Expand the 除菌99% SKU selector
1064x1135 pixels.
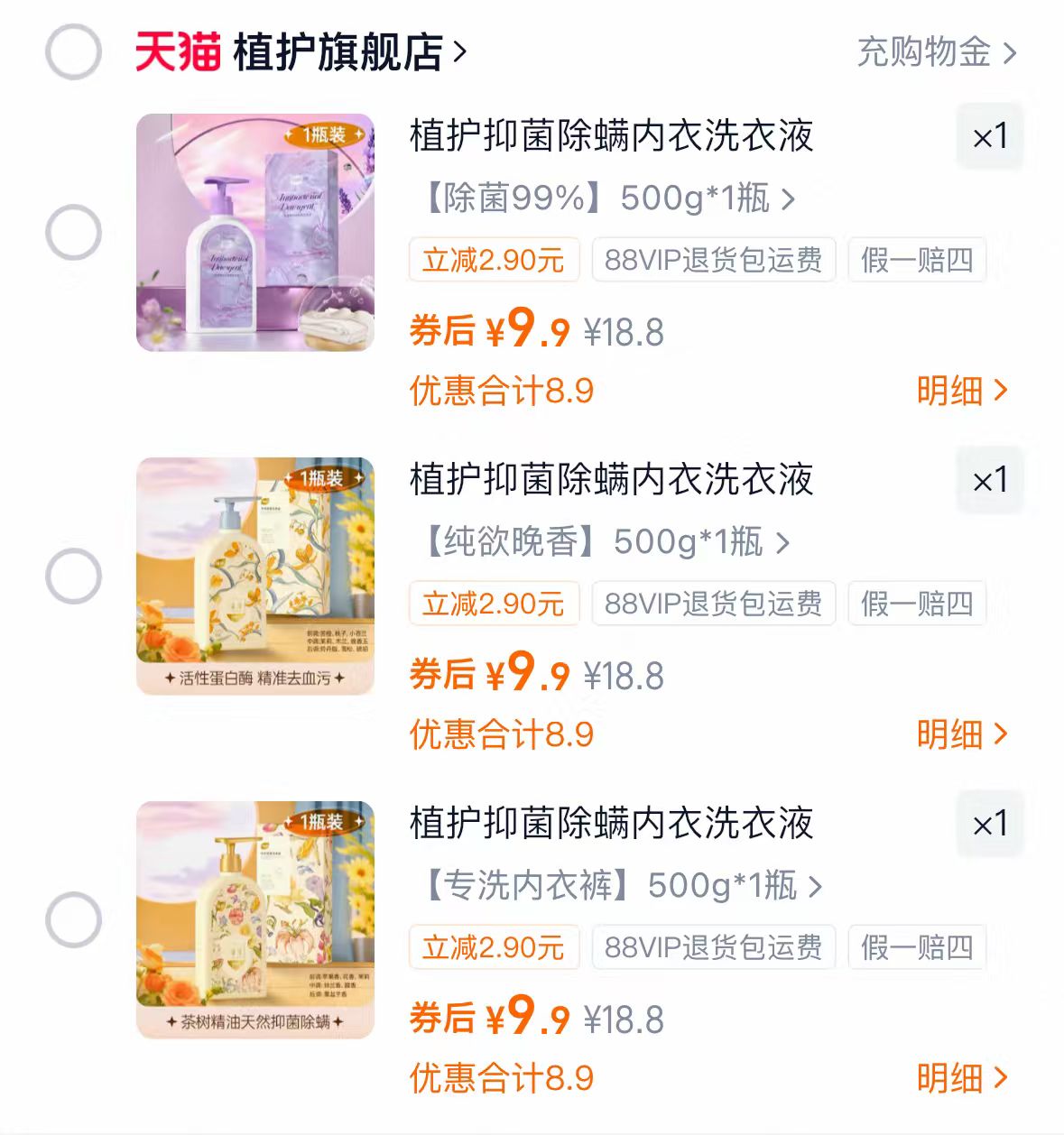pyautogui.click(x=603, y=200)
